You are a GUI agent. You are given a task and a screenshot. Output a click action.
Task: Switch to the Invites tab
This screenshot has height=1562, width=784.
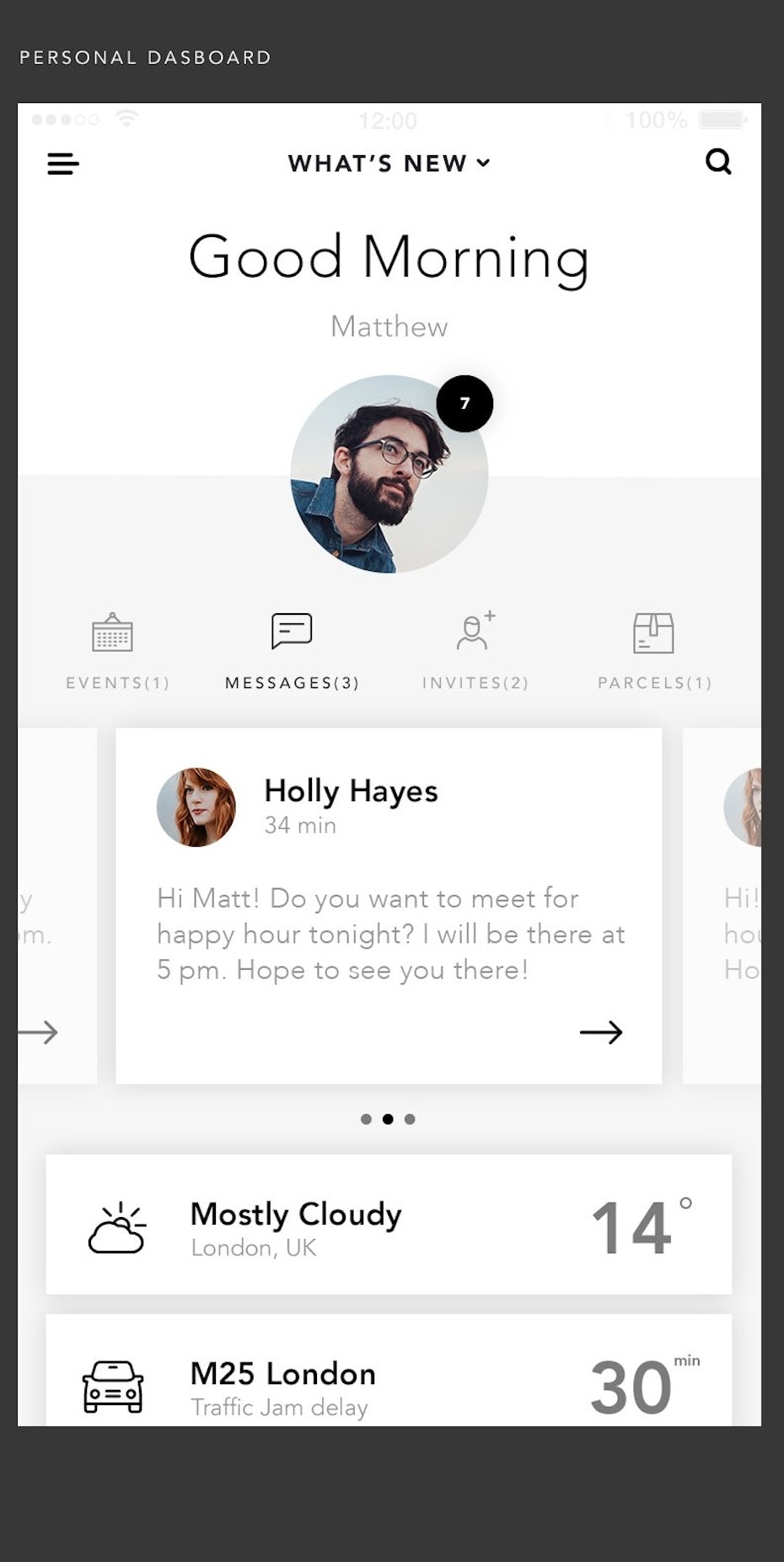475,652
